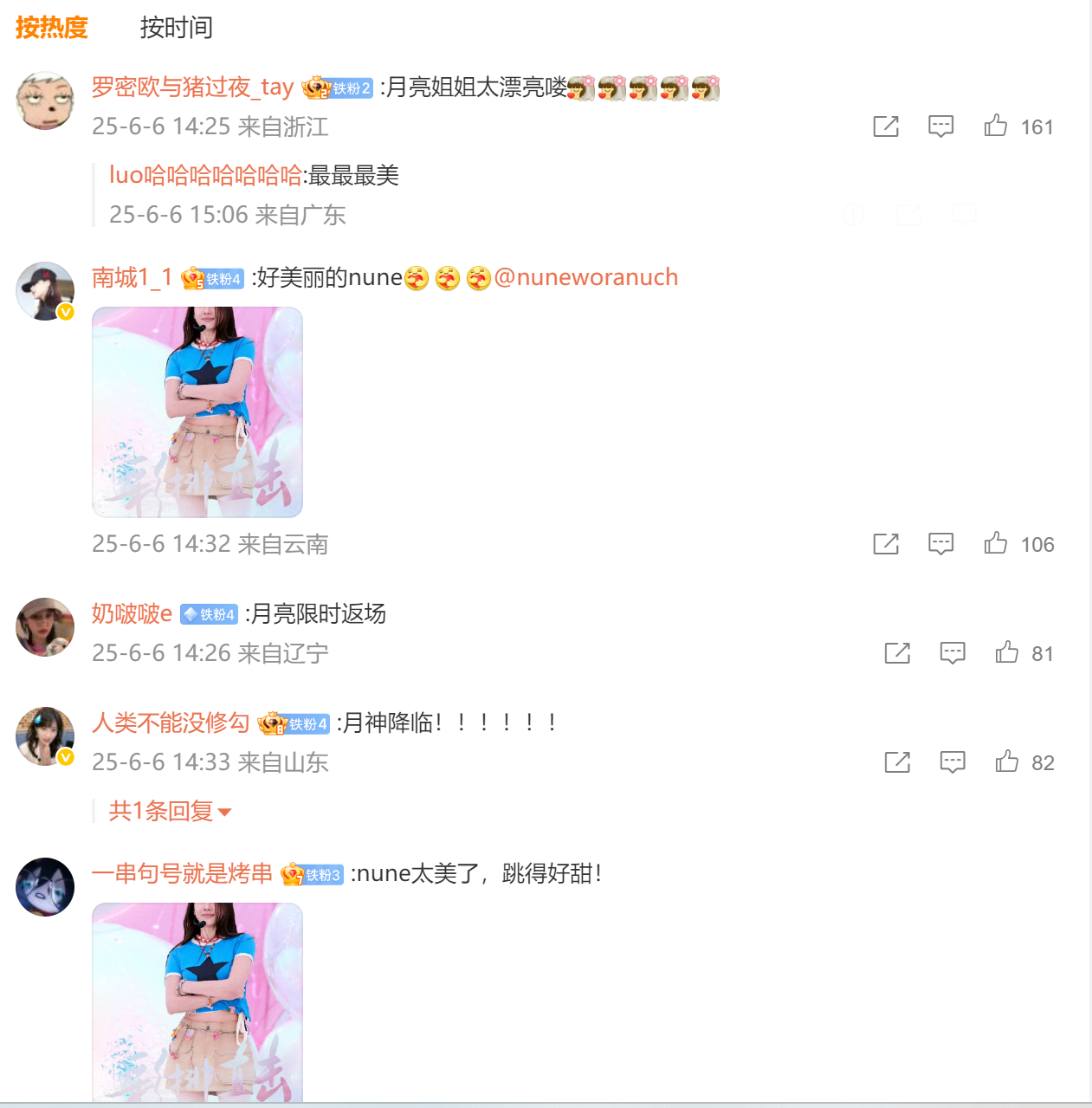Reply to the comment from 南城1_1
Image resolution: width=1092 pixels, height=1108 pixels.
click(x=940, y=544)
